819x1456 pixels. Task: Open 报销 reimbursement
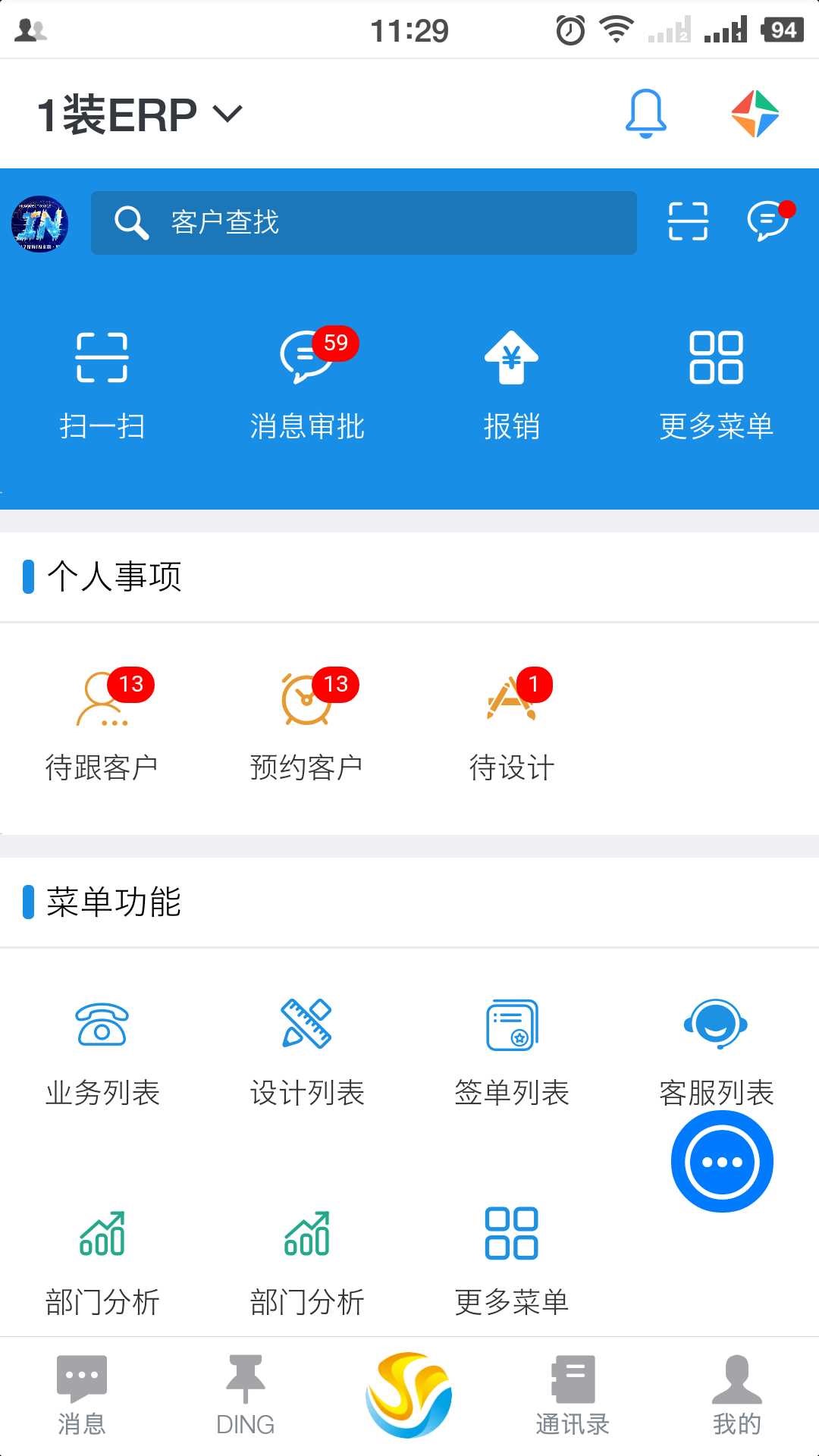pos(512,383)
